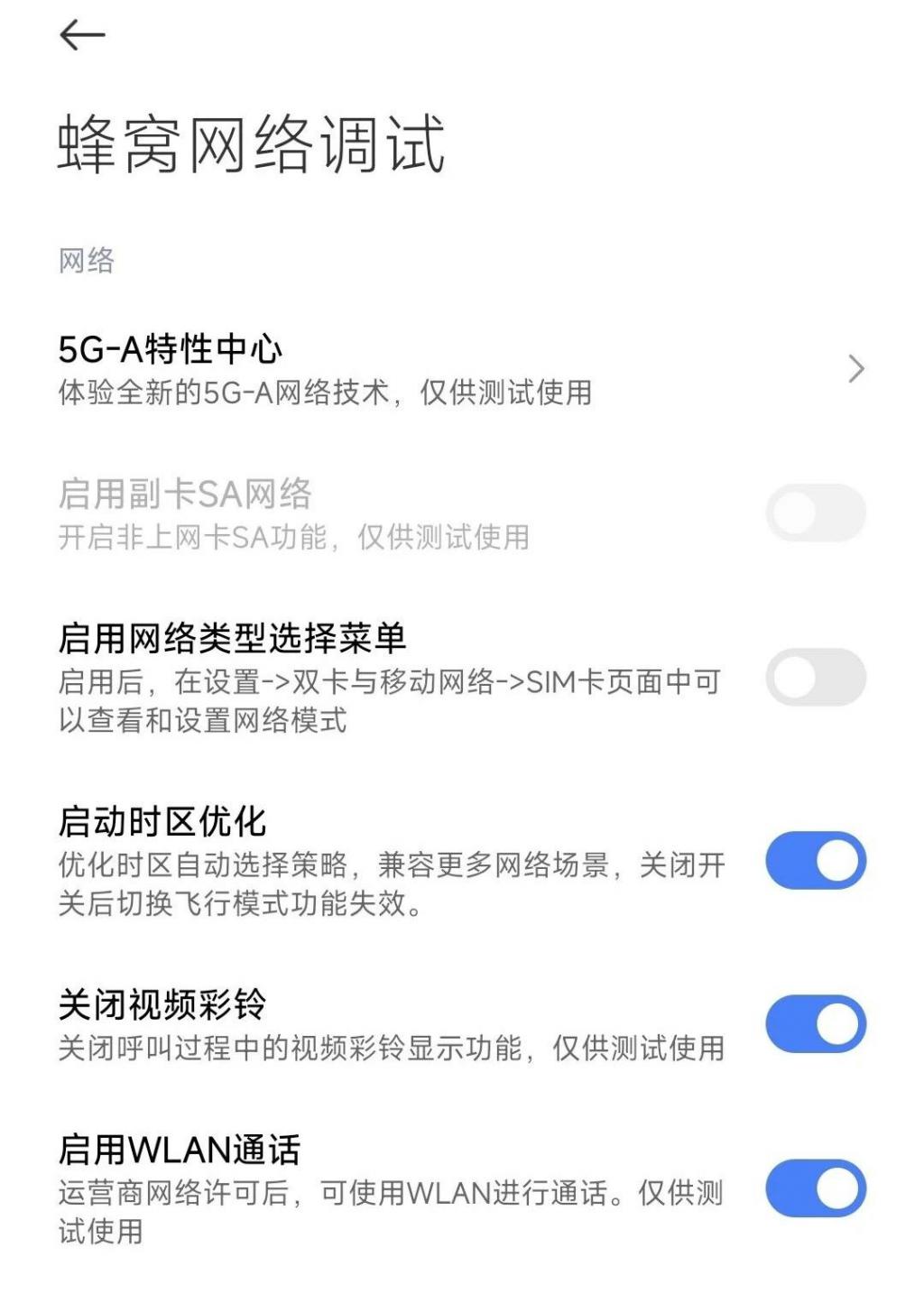
Task: Tap the 启动时区优化 switch control
Action: tap(815, 860)
